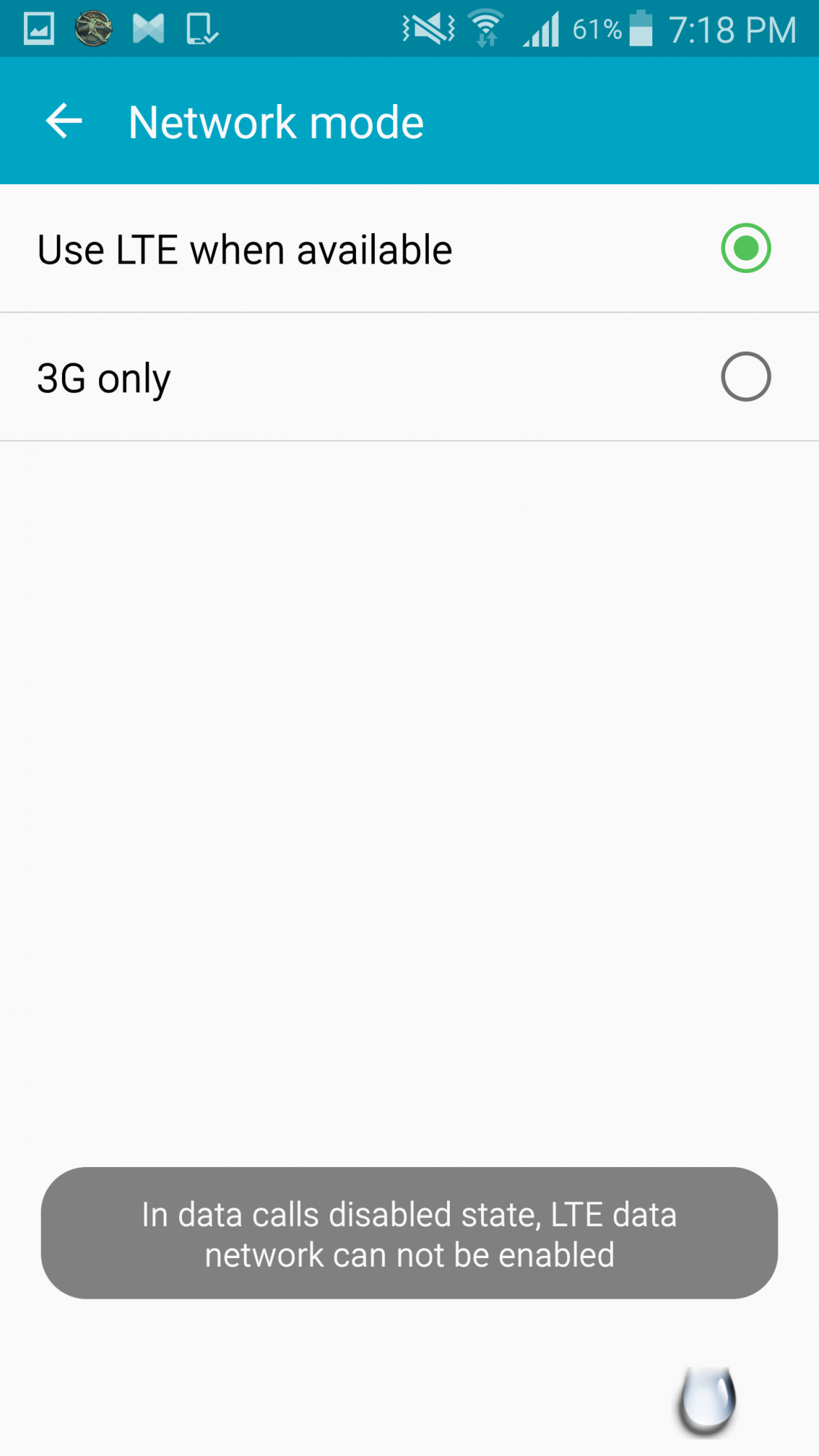Choose the 3G only option
Image resolution: width=819 pixels, height=1456 pixels.
[x=745, y=377]
